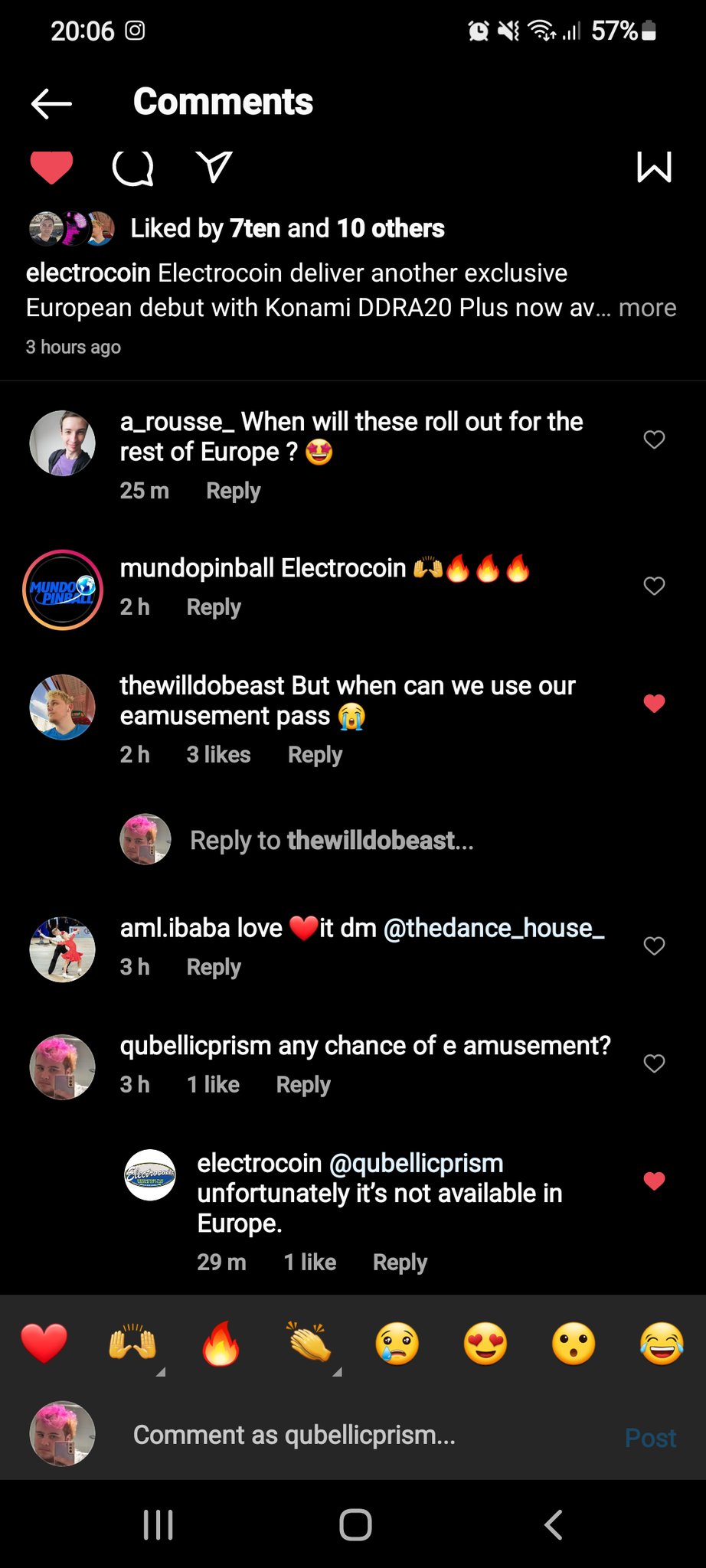Focus the 'Comment as qubellicprism' field
Viewport: 706px width, 1568px height.
[294, 1435]
